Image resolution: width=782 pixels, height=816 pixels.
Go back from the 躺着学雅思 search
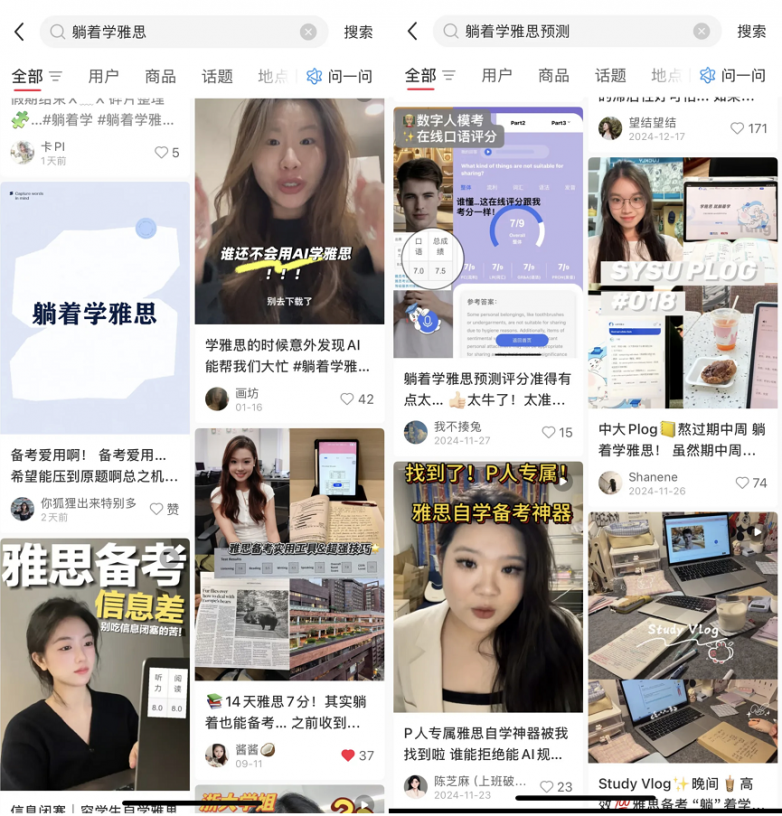[x=19, y=32]
